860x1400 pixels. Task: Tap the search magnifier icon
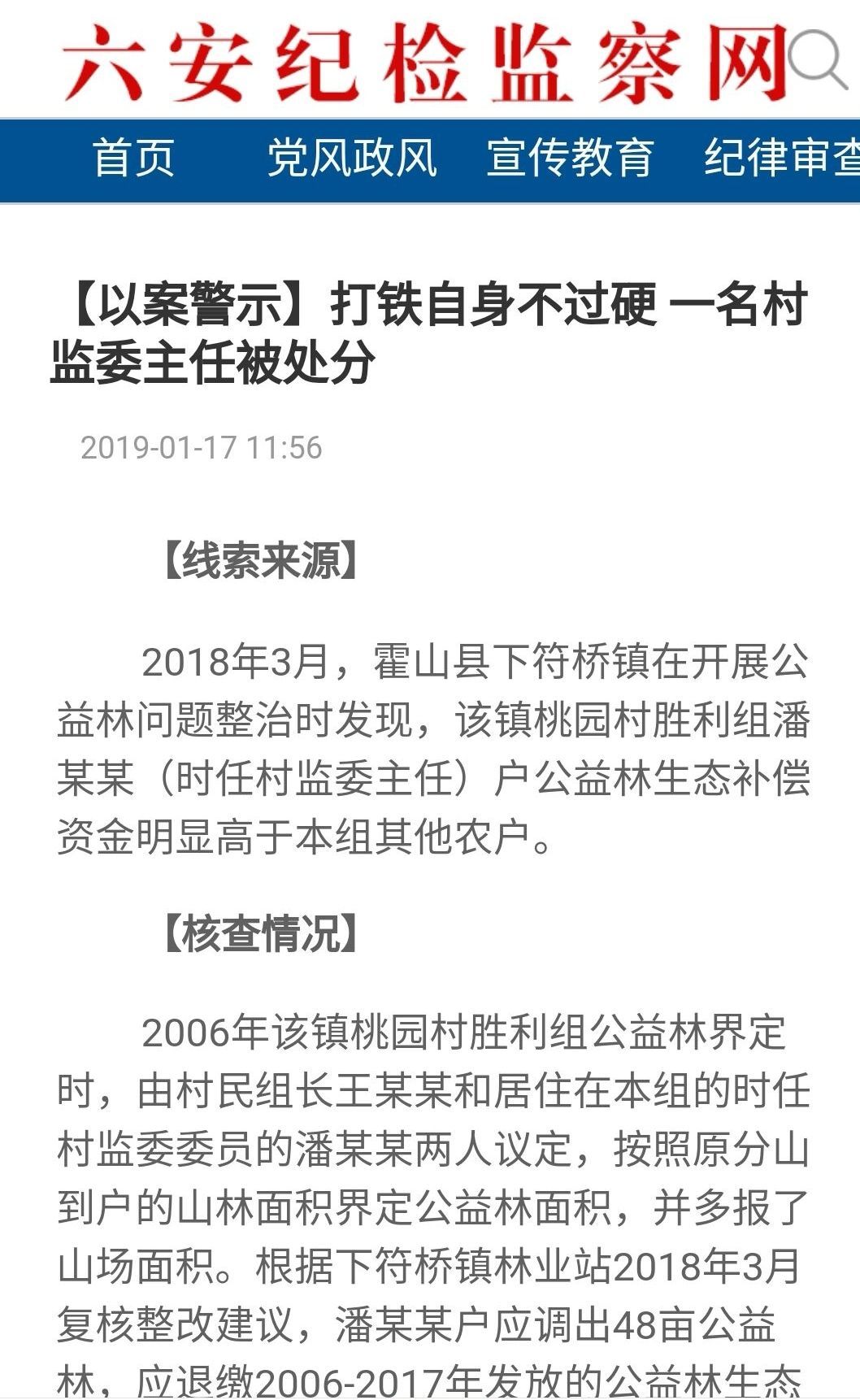click(x=818, y=59)
